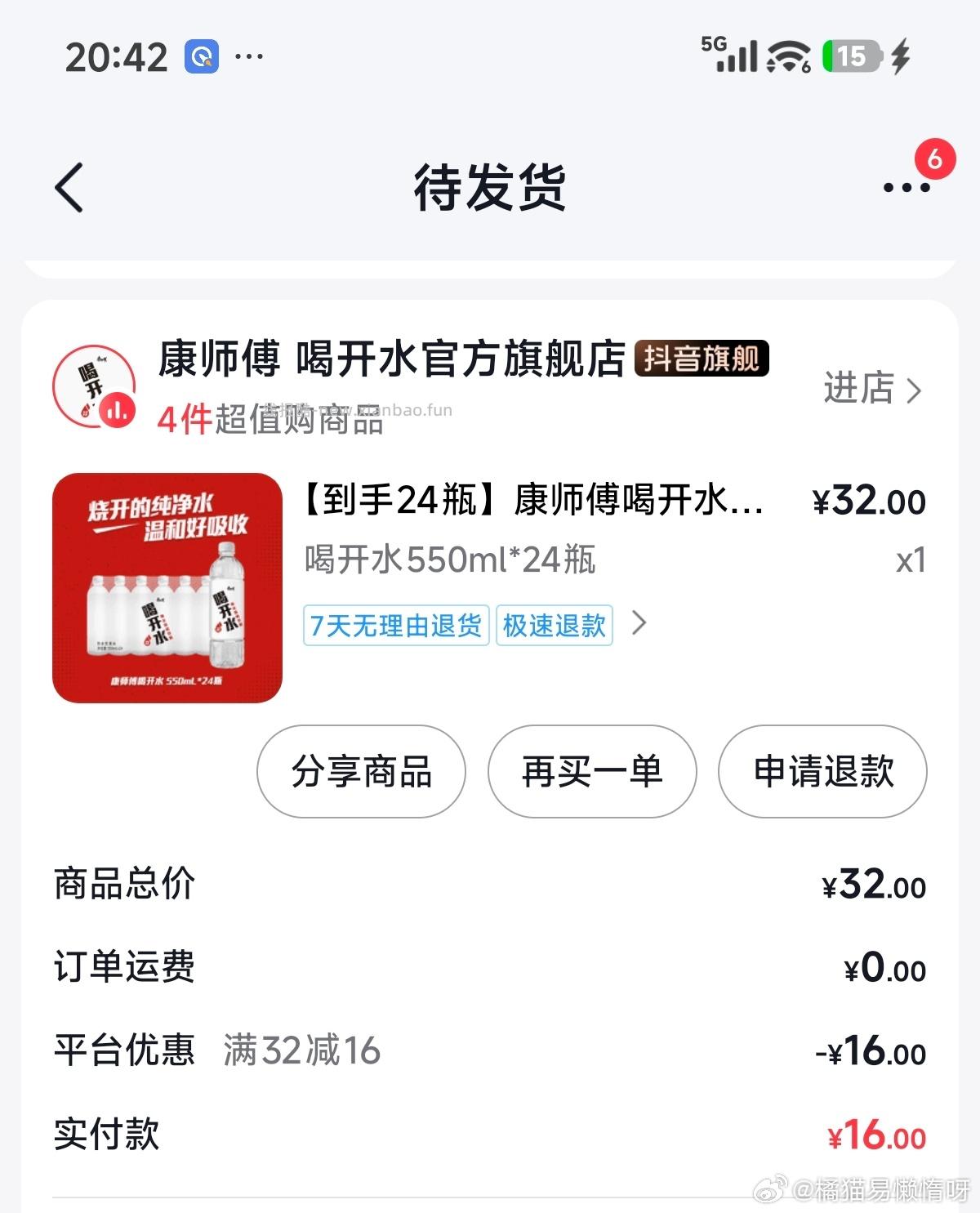Select the 再买一单 button

pos(591,771)
